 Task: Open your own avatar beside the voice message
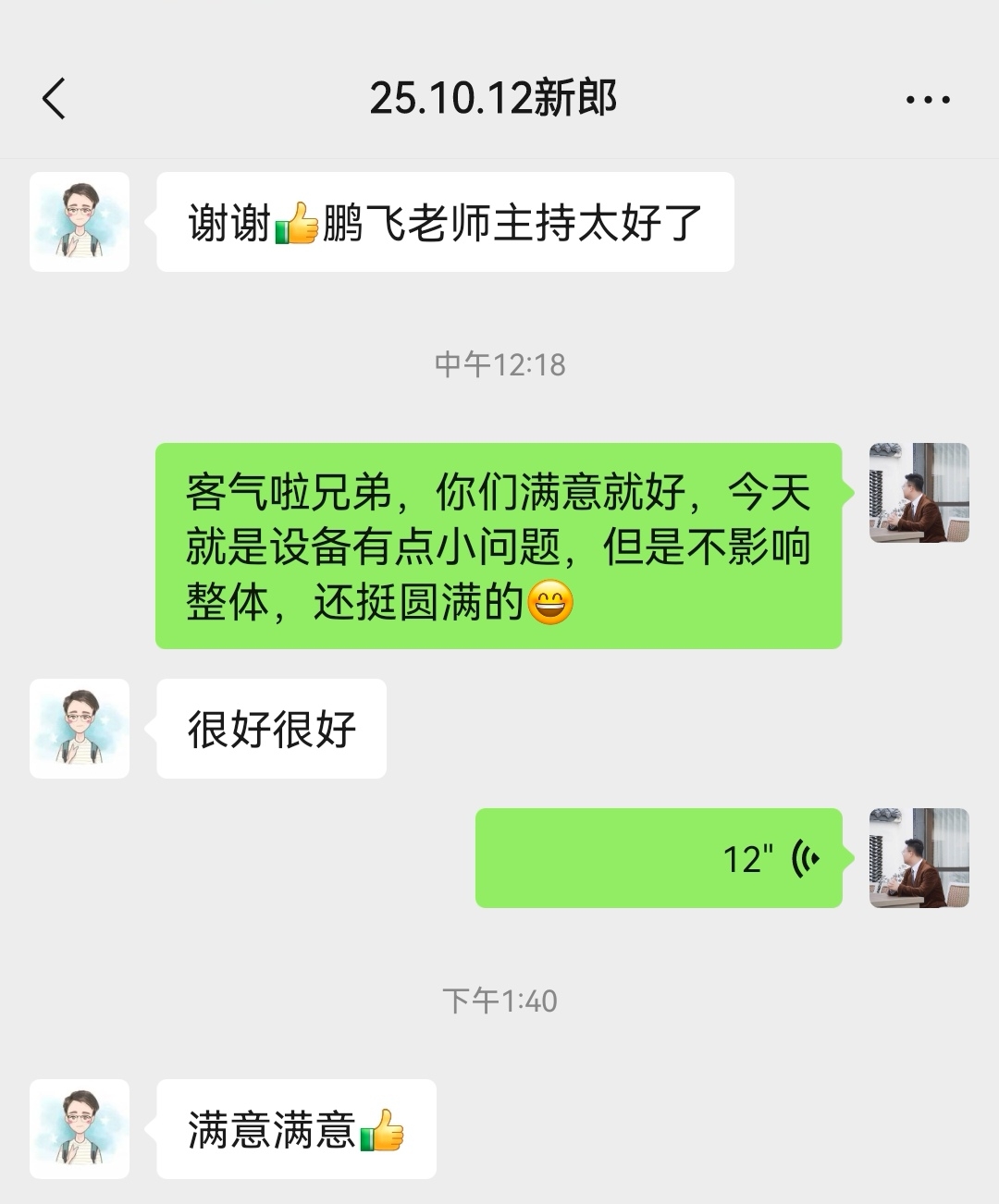tap(919, 858)
